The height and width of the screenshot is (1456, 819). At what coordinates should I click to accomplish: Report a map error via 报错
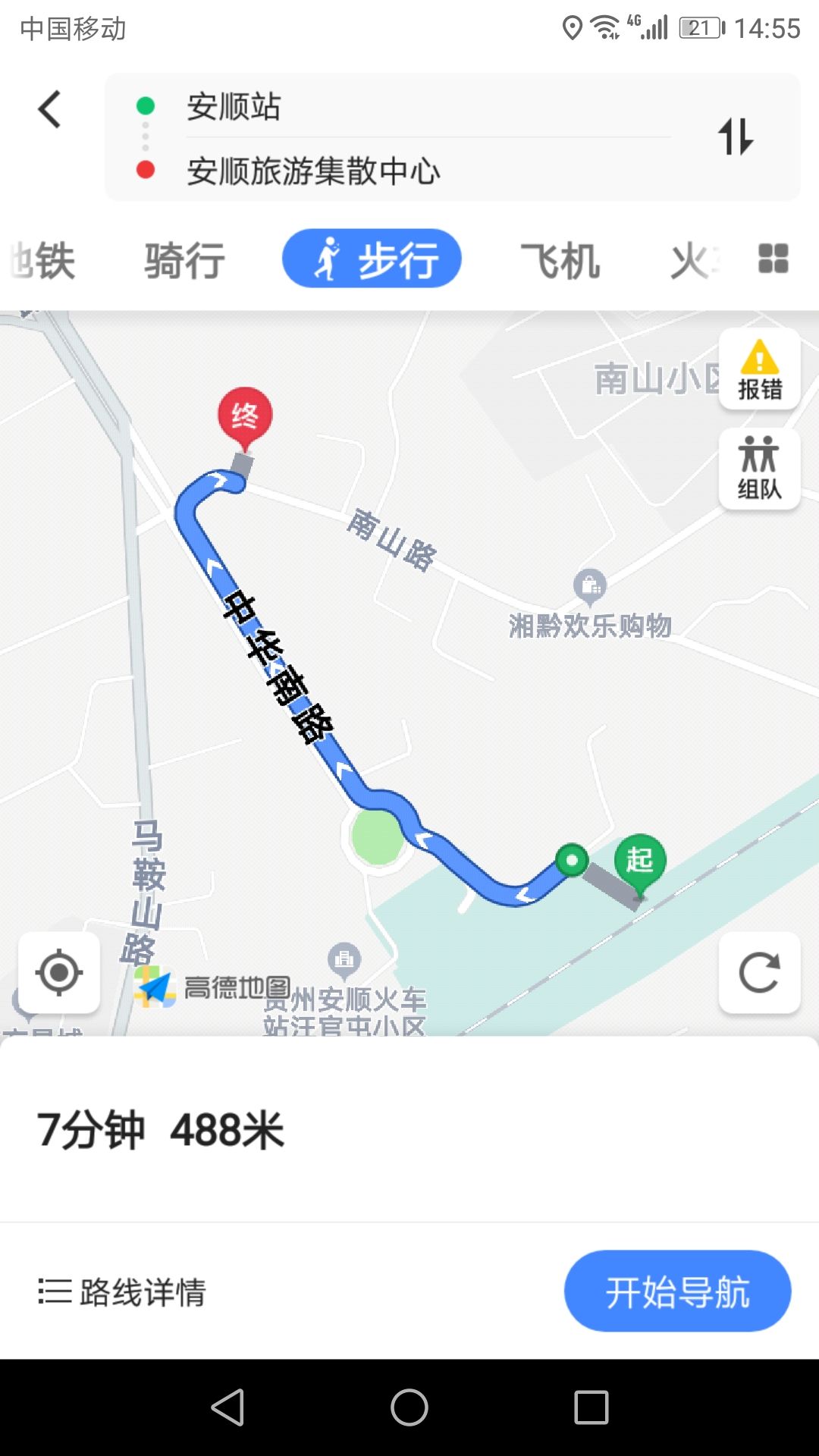pyautogui.click(x=759, y=370)
